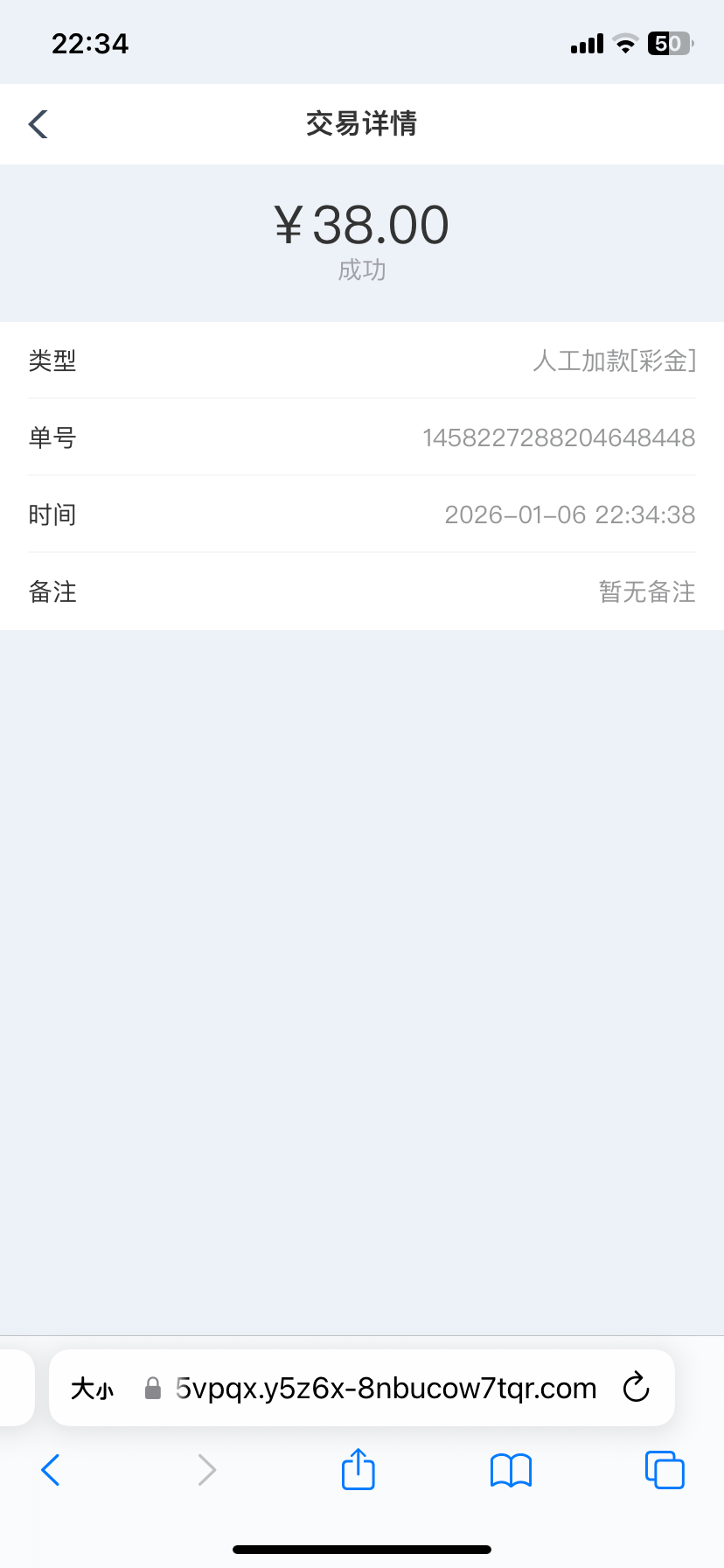Reload the current web page
This screenshot has width=724, height=1568.
click(x=636, y=1388)
